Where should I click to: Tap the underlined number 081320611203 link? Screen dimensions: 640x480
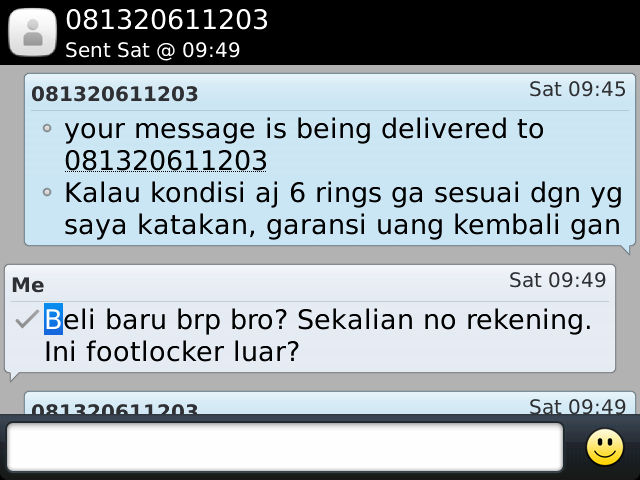pos(165,160)
